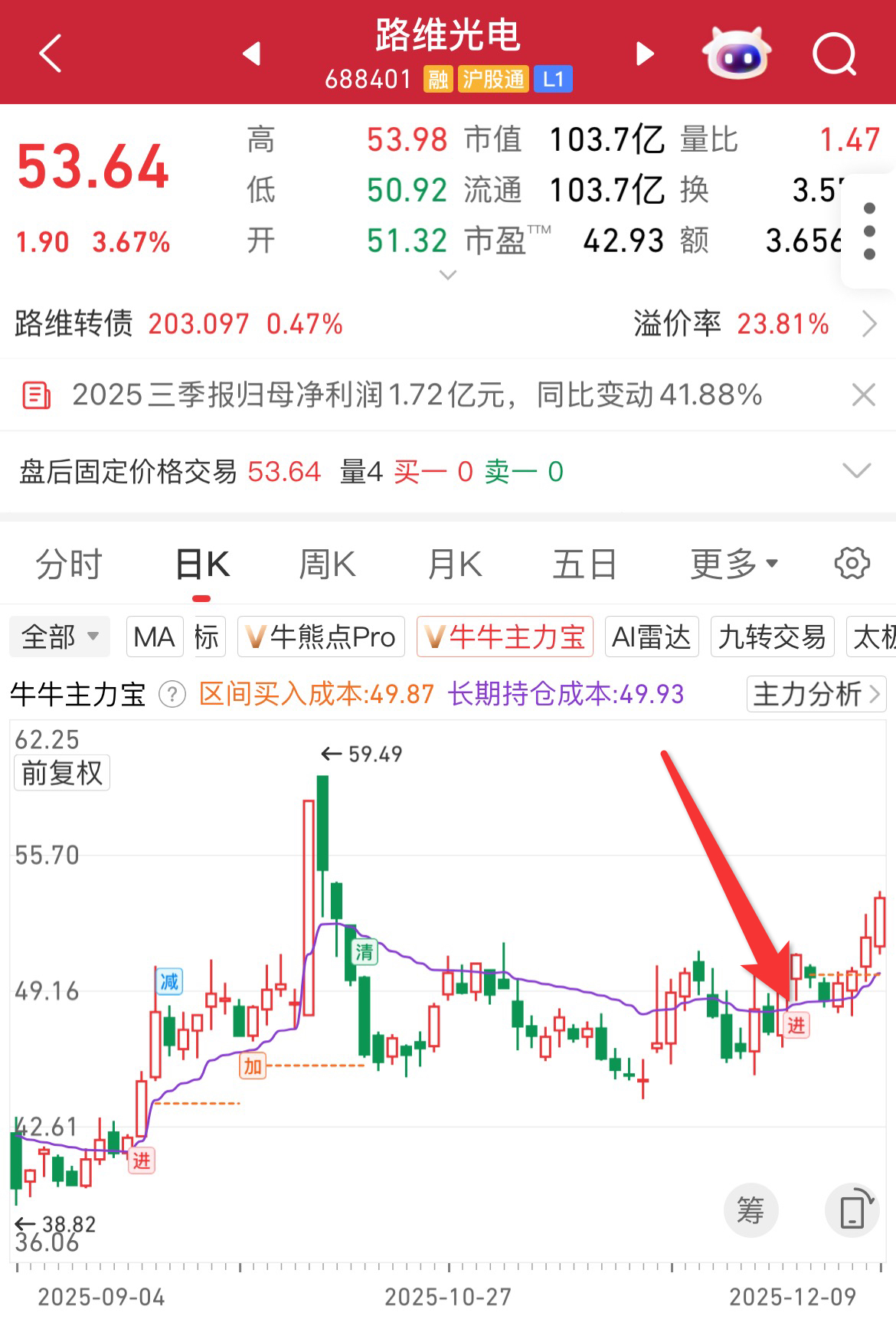
Task: Switch to the 周K tab
Action: (x=327, y=565)
